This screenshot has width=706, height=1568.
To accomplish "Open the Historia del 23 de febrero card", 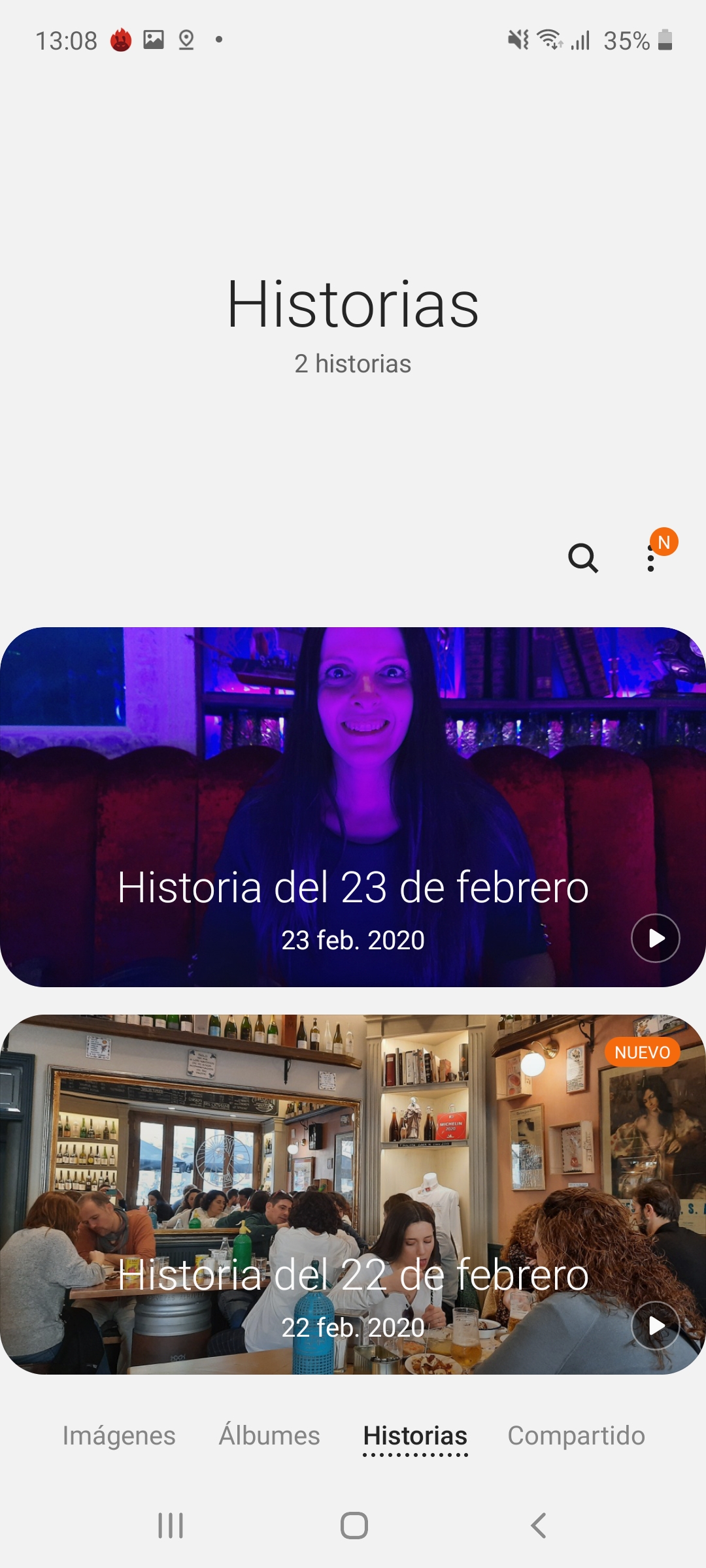I will pyautogui.click(x=353, y=807).
